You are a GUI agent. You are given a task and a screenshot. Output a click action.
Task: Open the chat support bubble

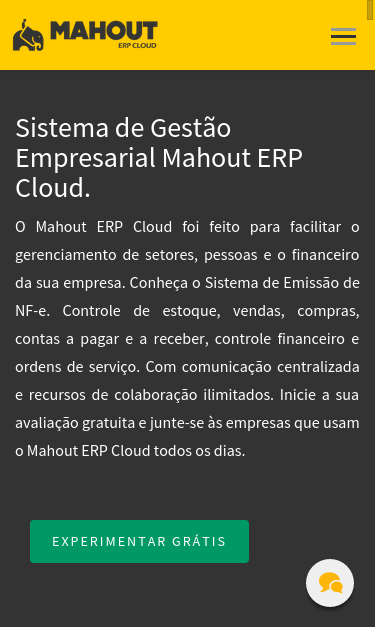coord(330,583)
